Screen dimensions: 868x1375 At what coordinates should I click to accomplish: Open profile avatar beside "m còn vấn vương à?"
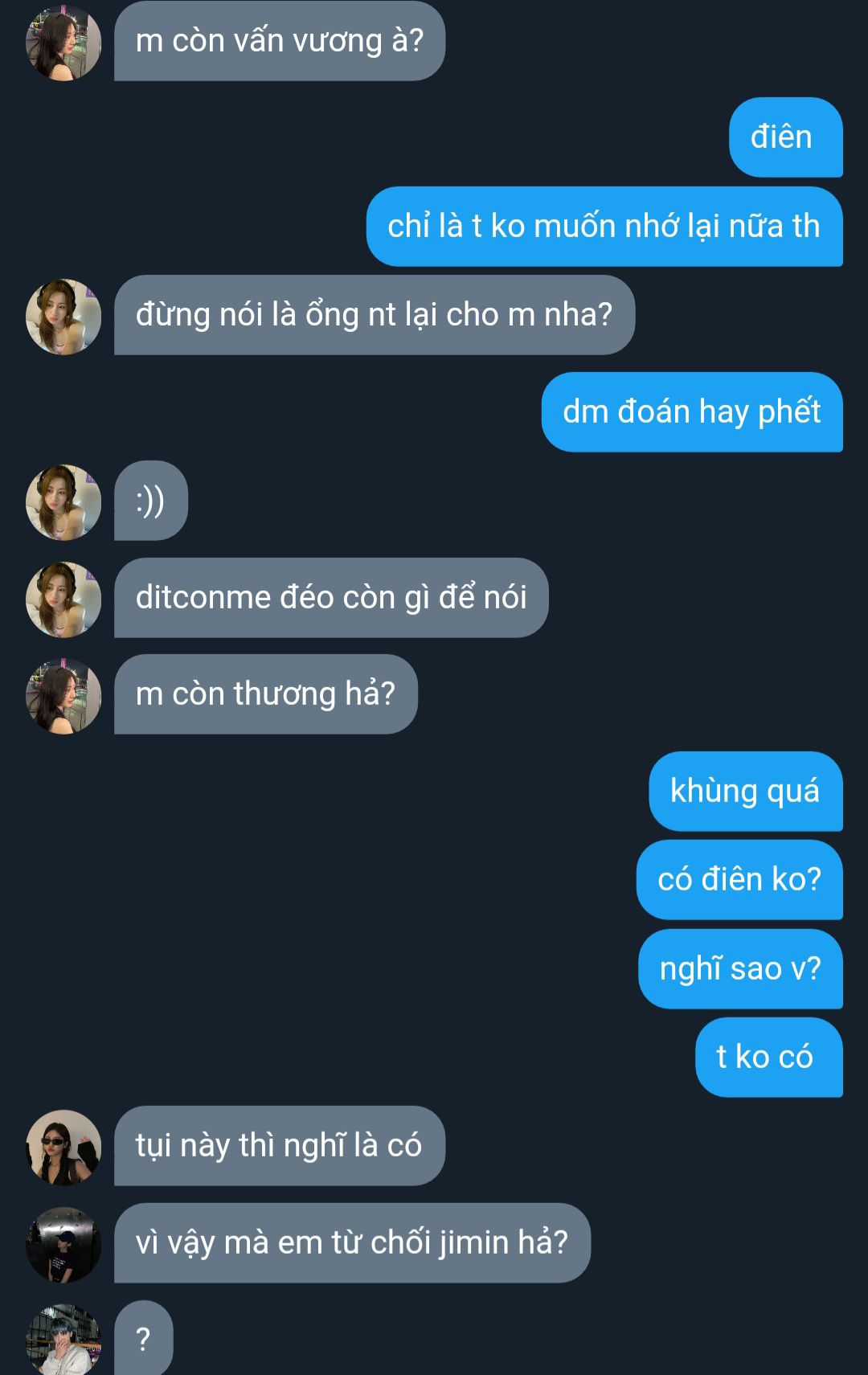click(63, 43)
